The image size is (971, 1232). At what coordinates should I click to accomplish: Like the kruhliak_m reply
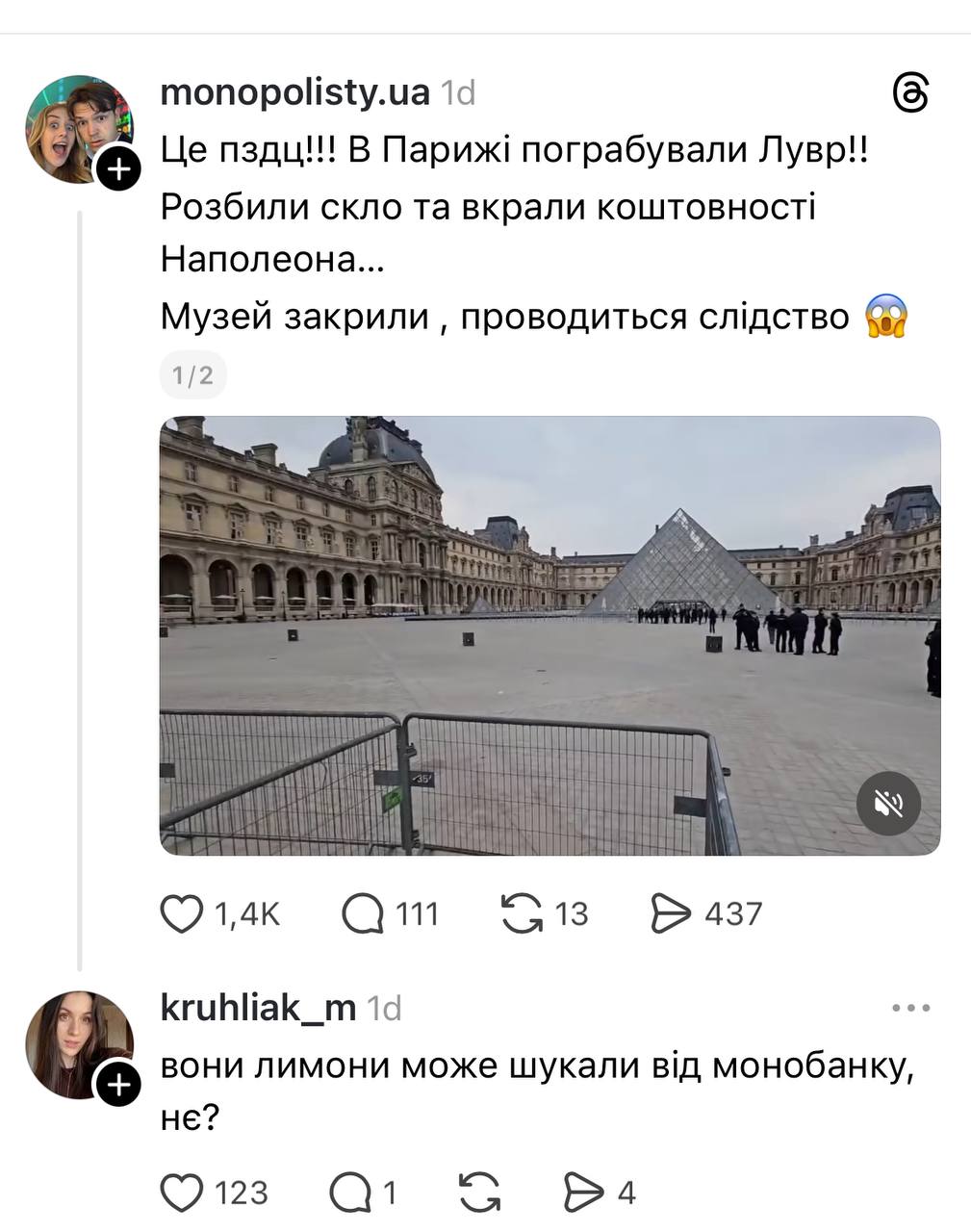pyautogui.click(x=181, y=1193)
